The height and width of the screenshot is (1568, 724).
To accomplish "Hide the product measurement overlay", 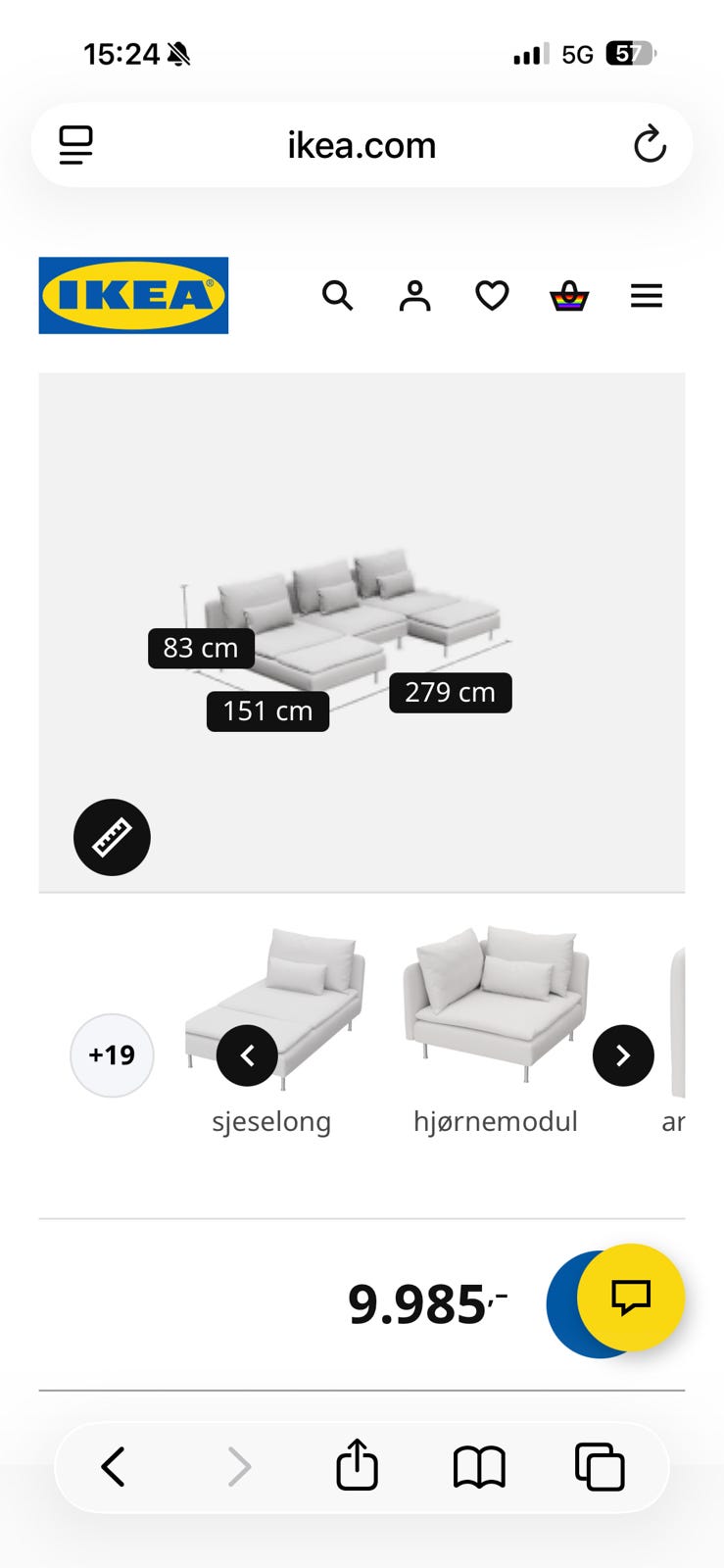I will click(112, 838).
